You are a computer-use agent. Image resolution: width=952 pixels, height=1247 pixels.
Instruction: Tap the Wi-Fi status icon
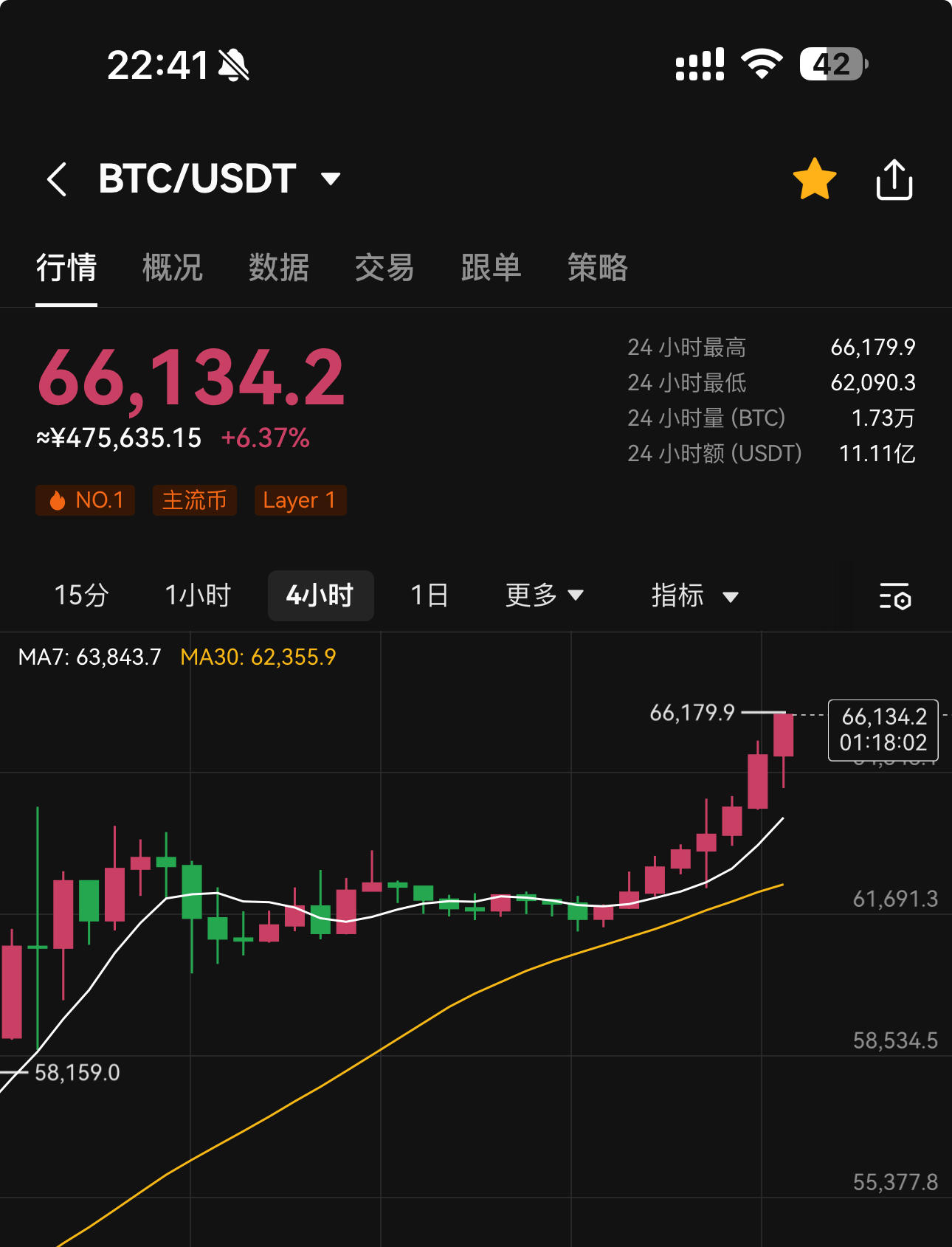click(763, 65)
